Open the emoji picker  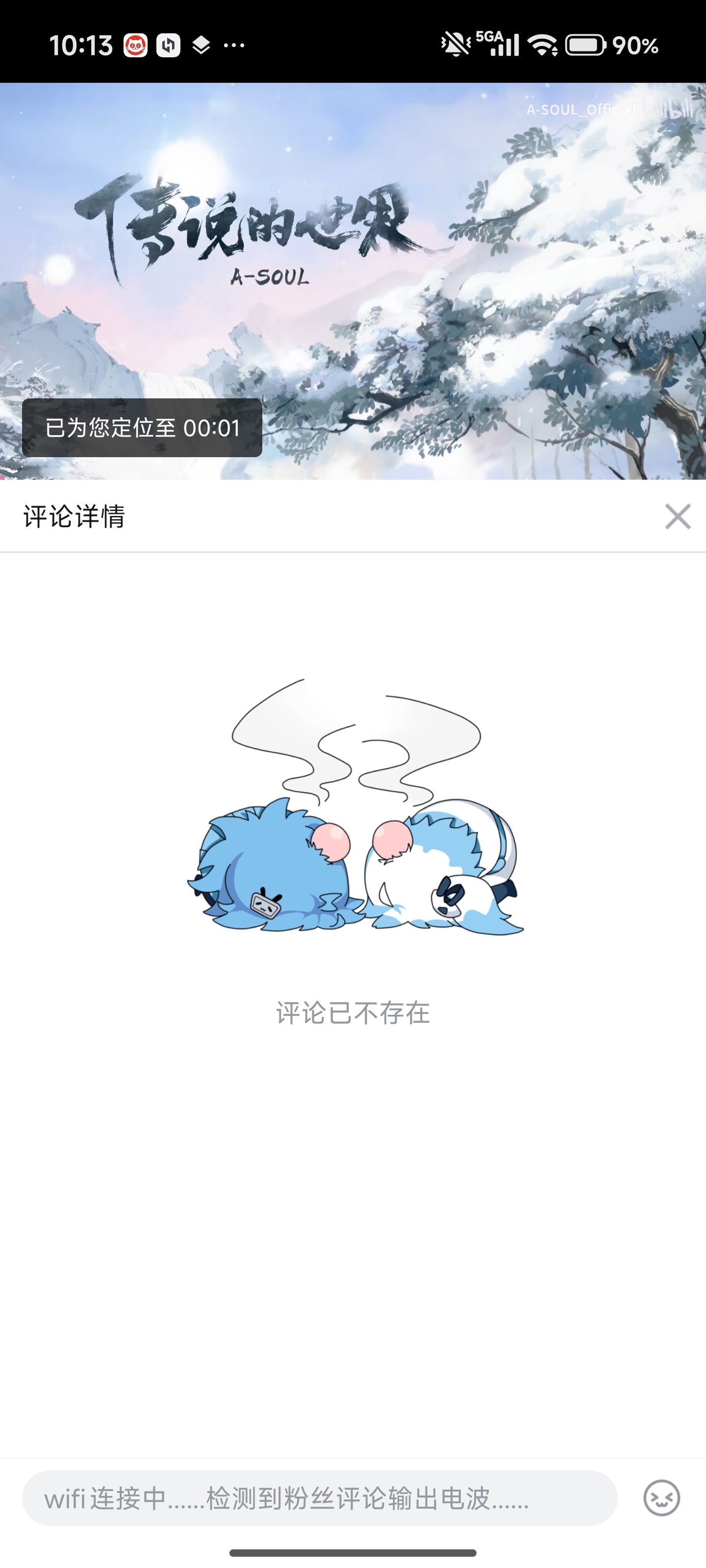click(661, 1498)
